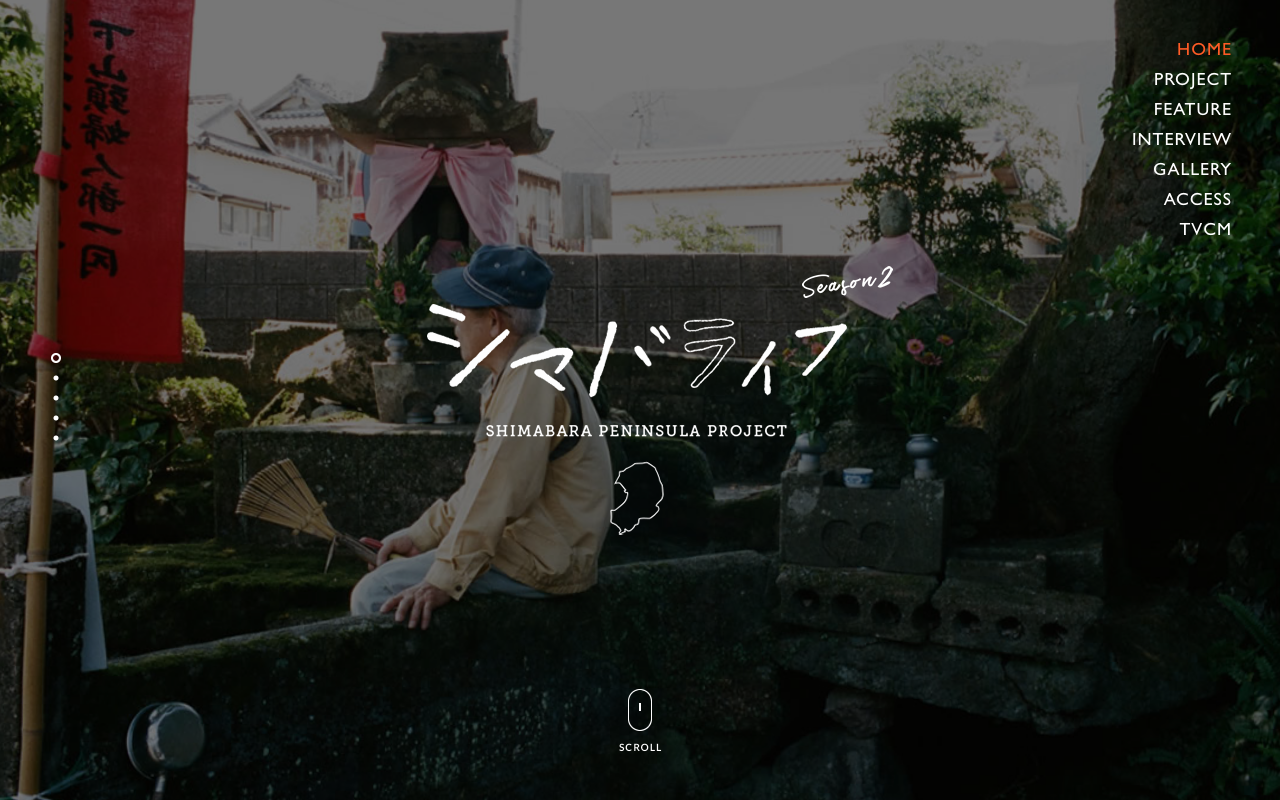1280x800 pixels.
Task: Select the INTERVIEW menu item
Action: click(1181, 139)
